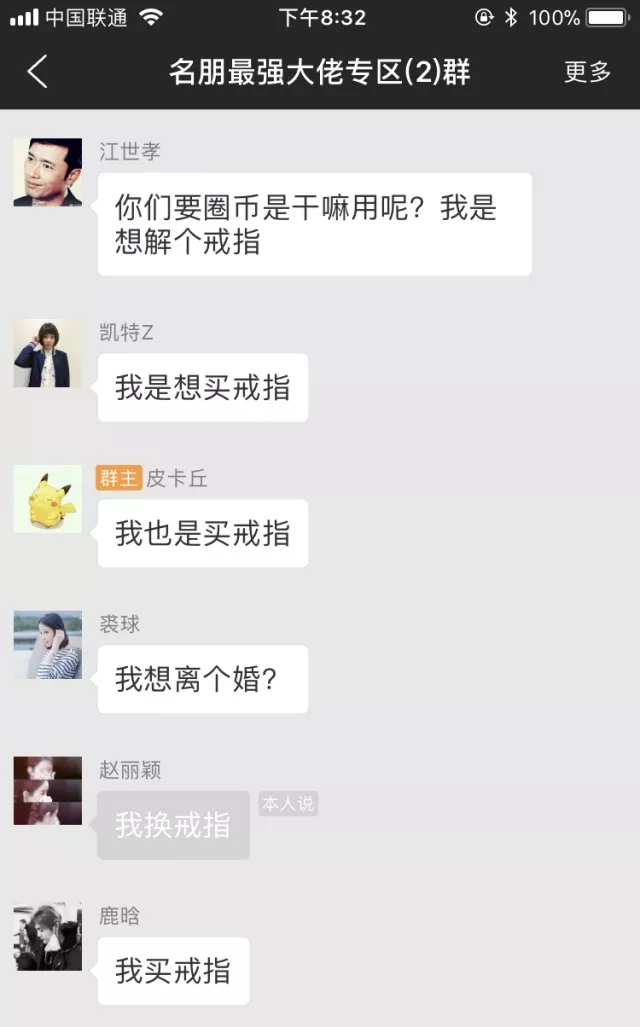
Task: Open 江世孝's profile avatar
Action: [x=48, y=173]
